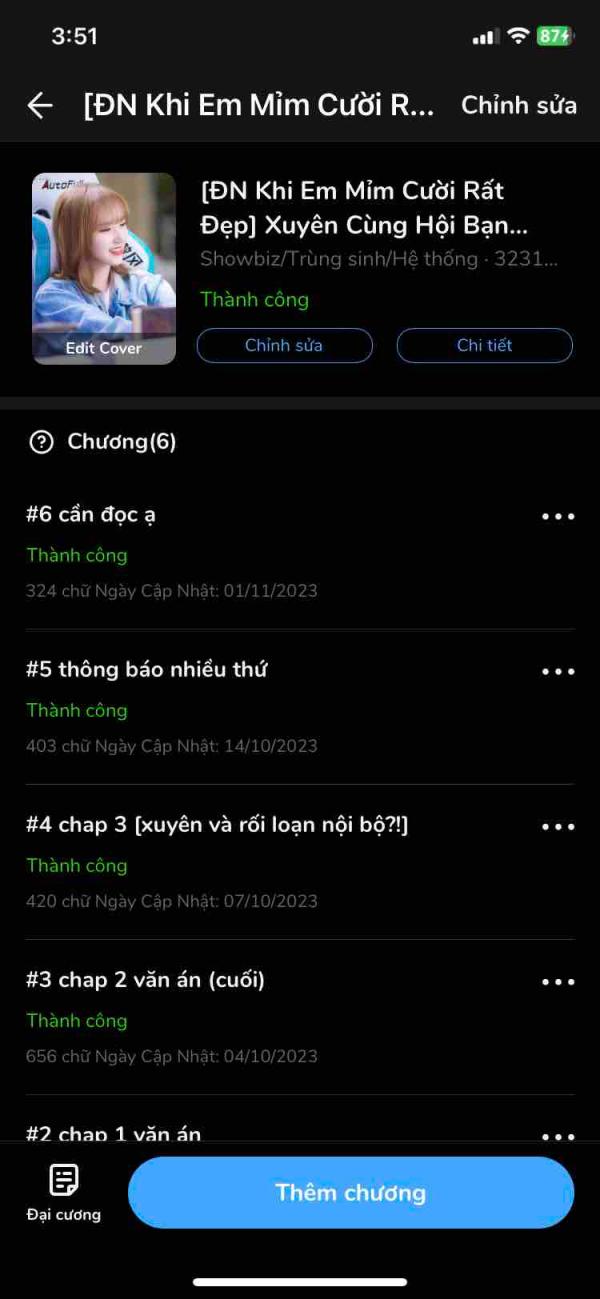Open Chi tiết for the story

click(484, 345)
